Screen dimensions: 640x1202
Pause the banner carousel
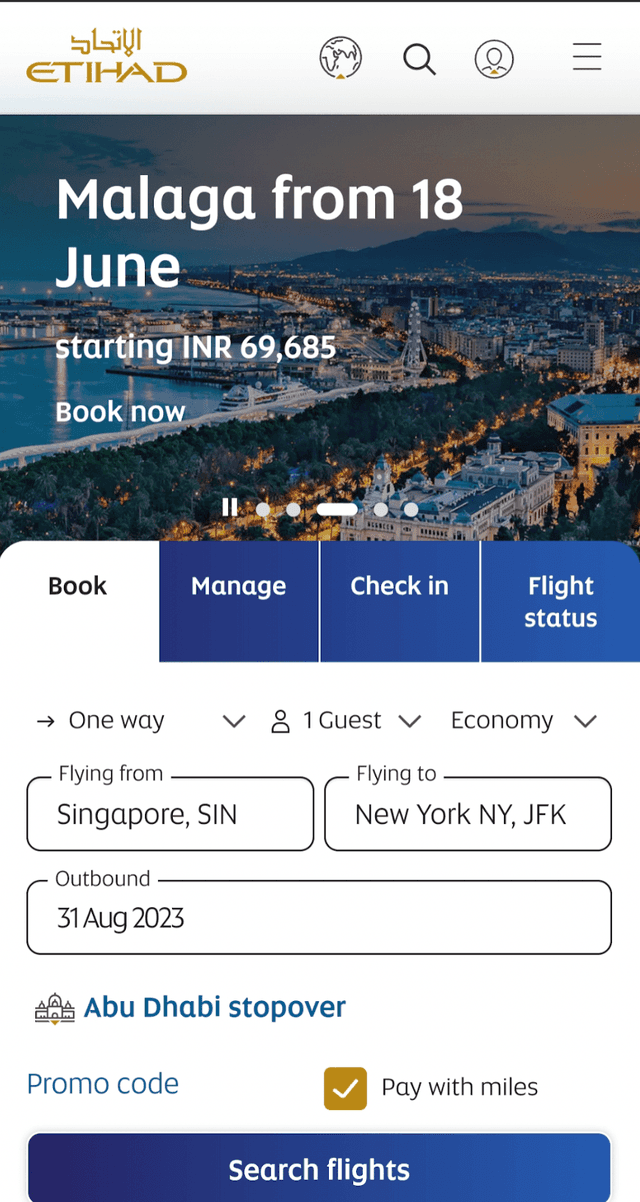click(x=230, y=507)
